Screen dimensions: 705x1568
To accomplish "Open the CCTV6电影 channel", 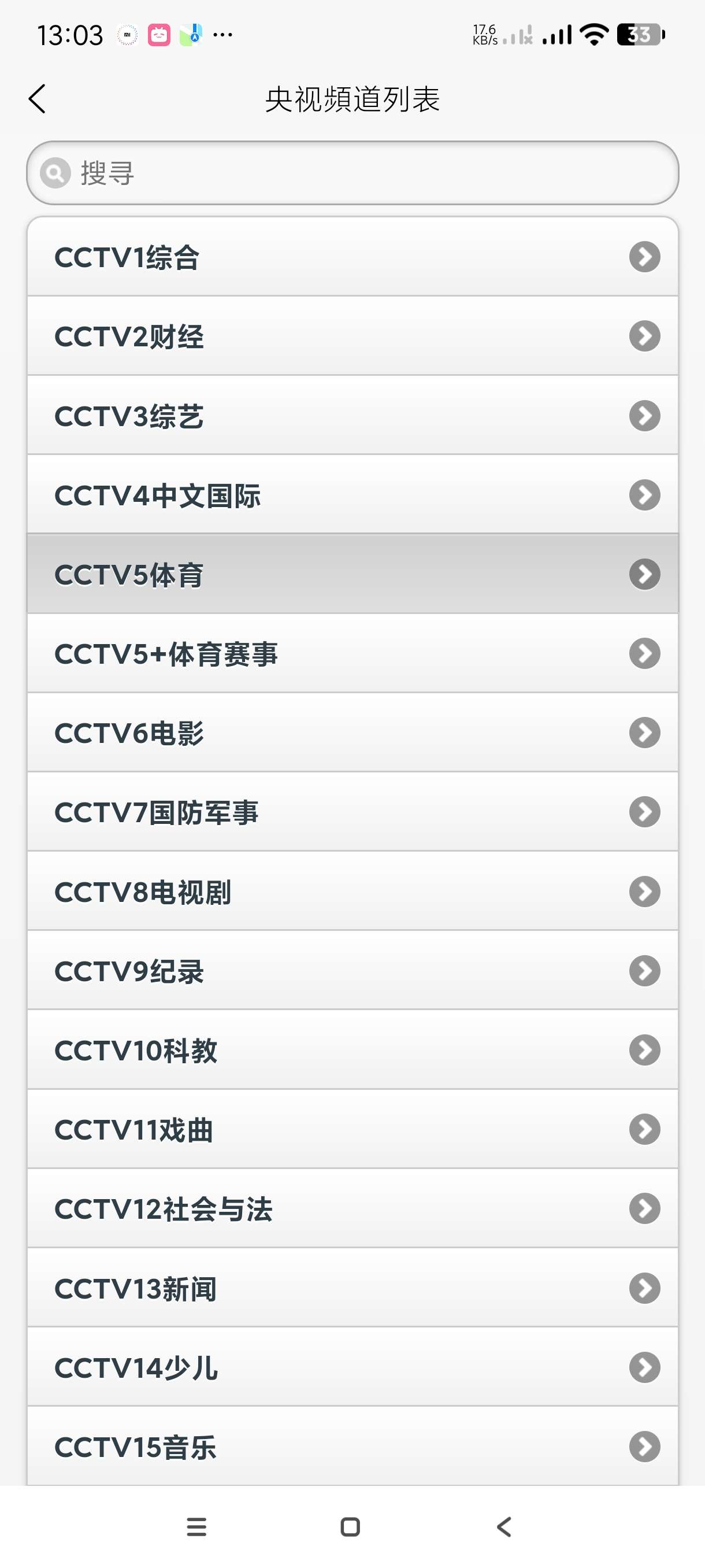I will [x=353, y=733].
